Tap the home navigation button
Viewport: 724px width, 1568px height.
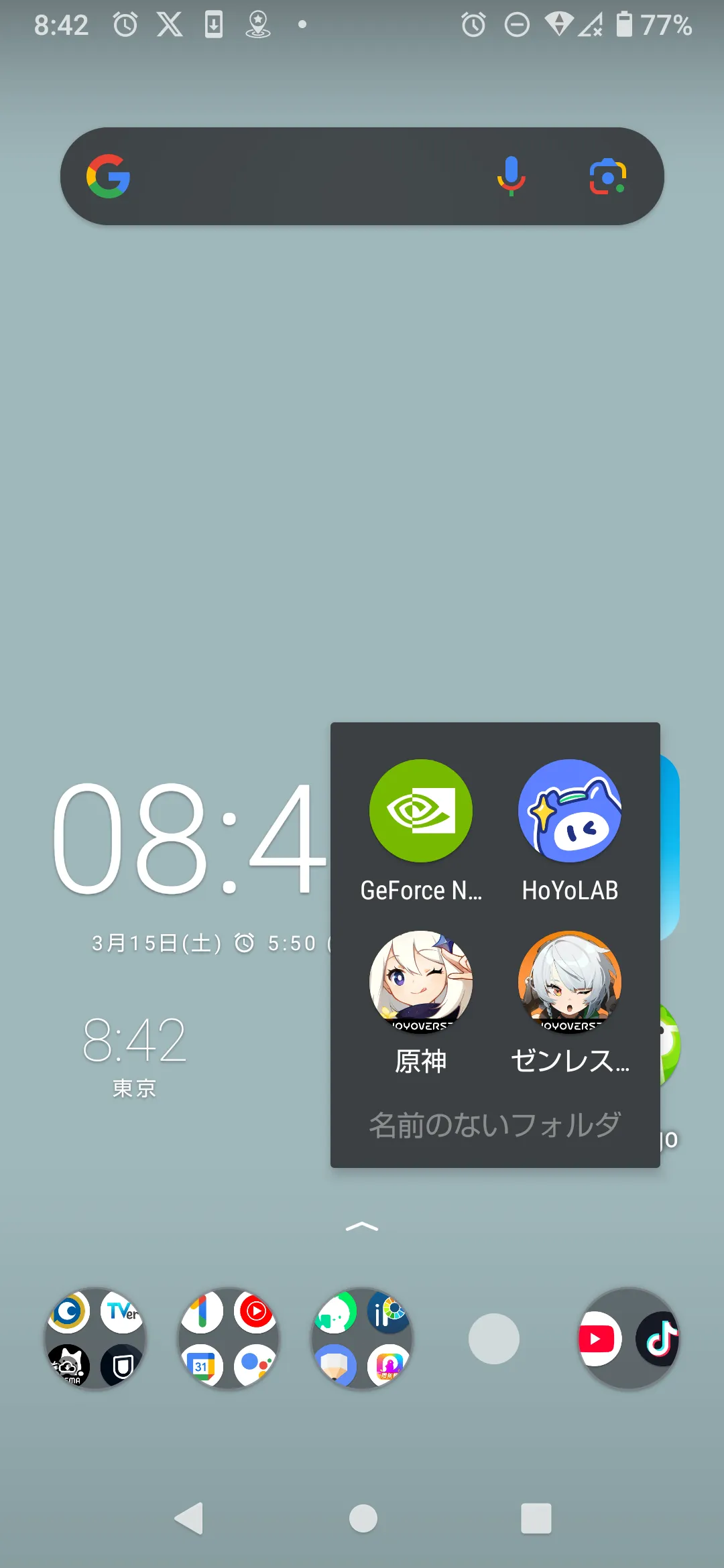click(x=363, y=1518)
